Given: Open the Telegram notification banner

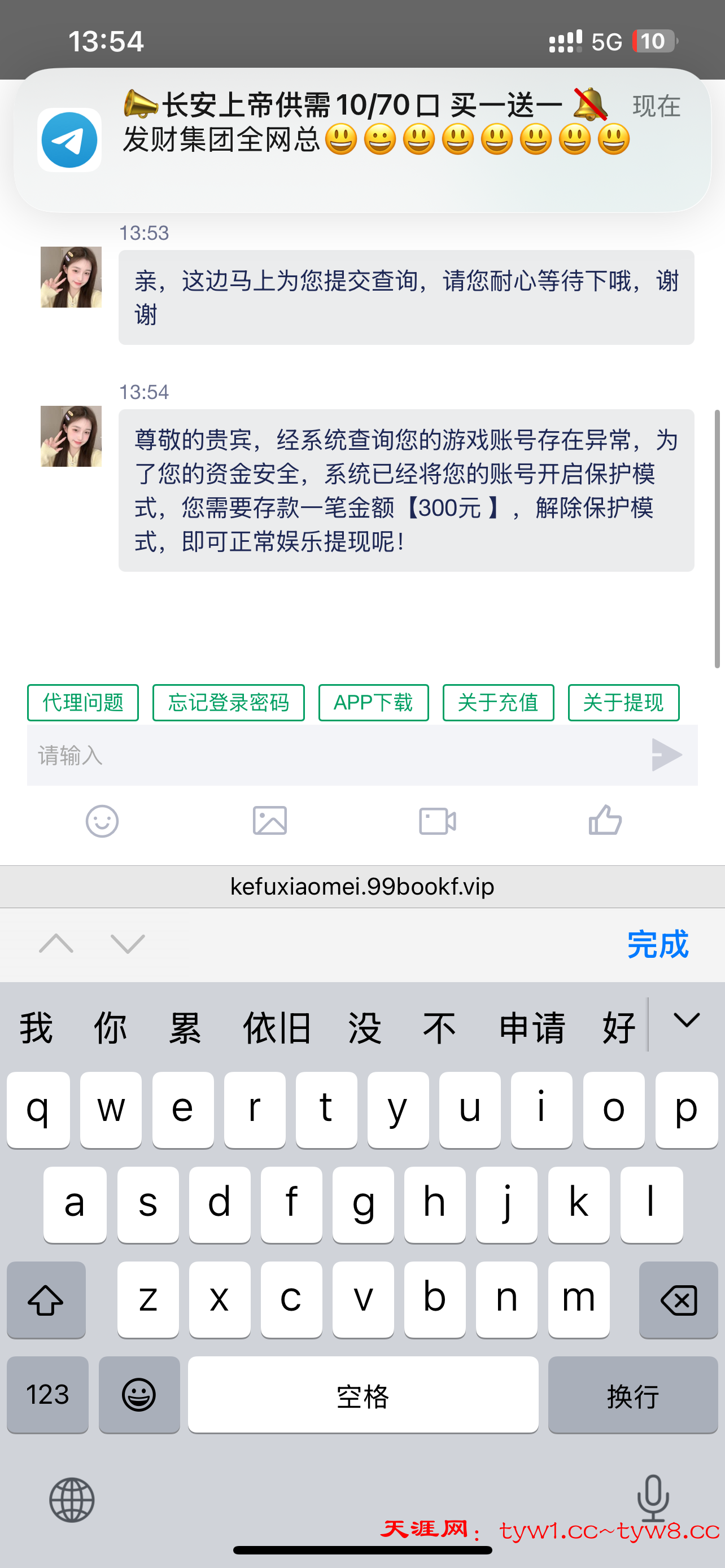Looking at the screenshot, I should tap(362, 140).
